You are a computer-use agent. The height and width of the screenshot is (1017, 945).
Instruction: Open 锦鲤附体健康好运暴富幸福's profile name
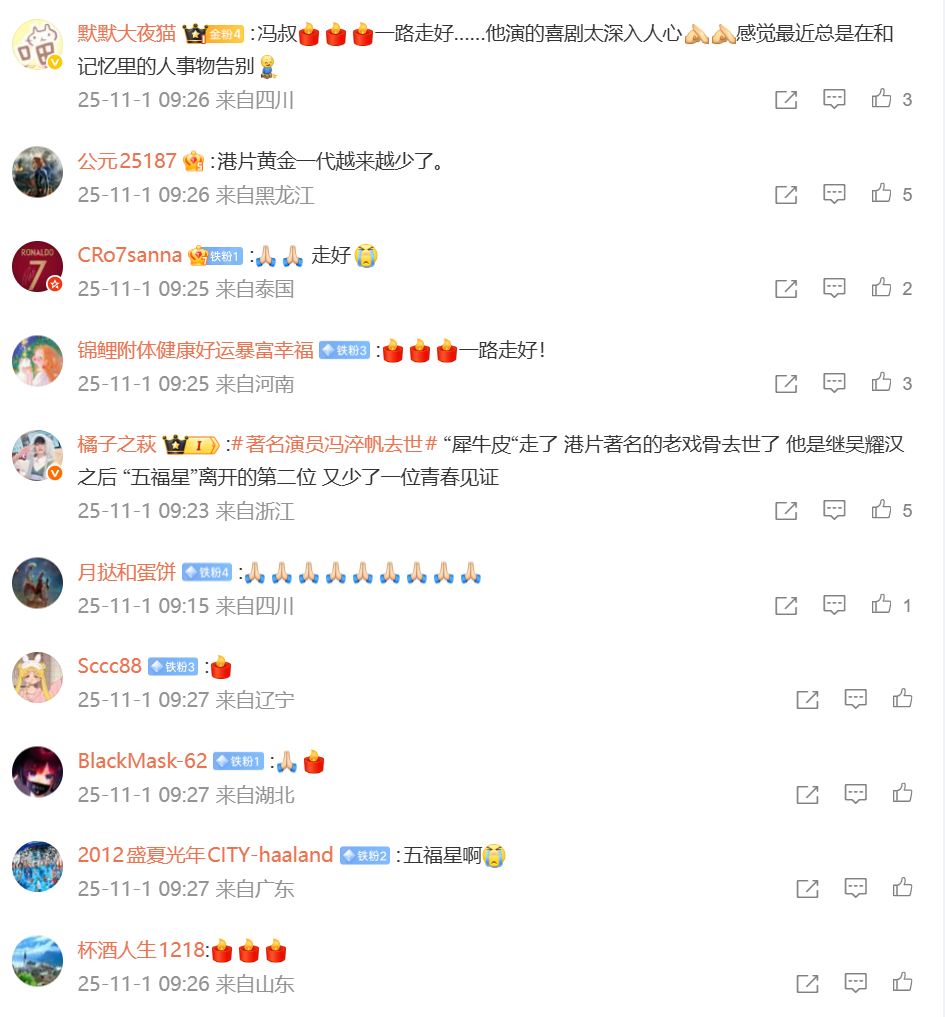pyautogui.click(x=196, y=351)
